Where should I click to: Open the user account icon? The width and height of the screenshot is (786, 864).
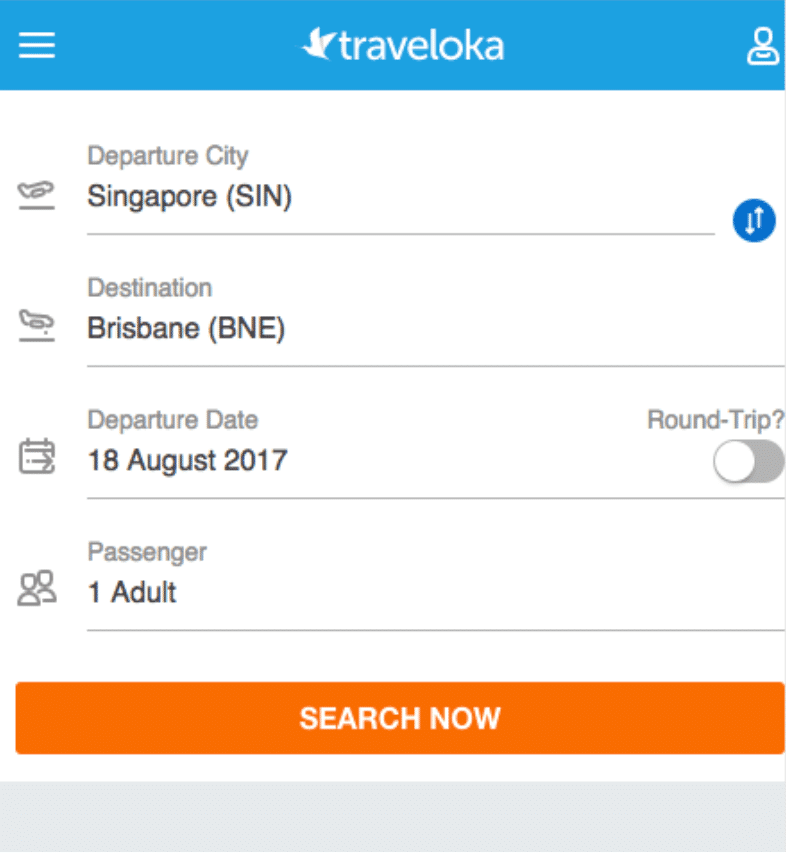763,46
